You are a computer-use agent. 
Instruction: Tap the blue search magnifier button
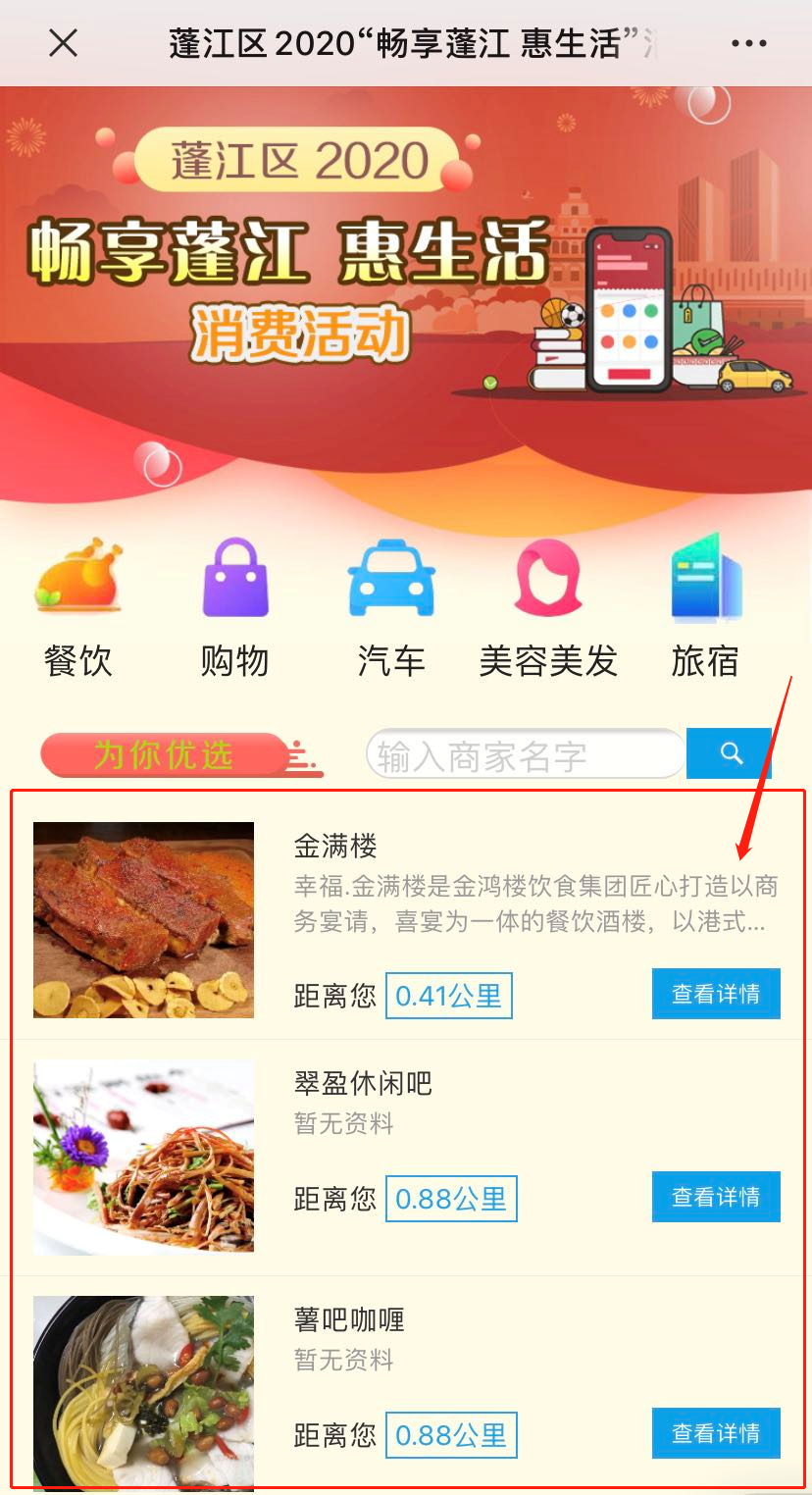[x=730, y=753]
